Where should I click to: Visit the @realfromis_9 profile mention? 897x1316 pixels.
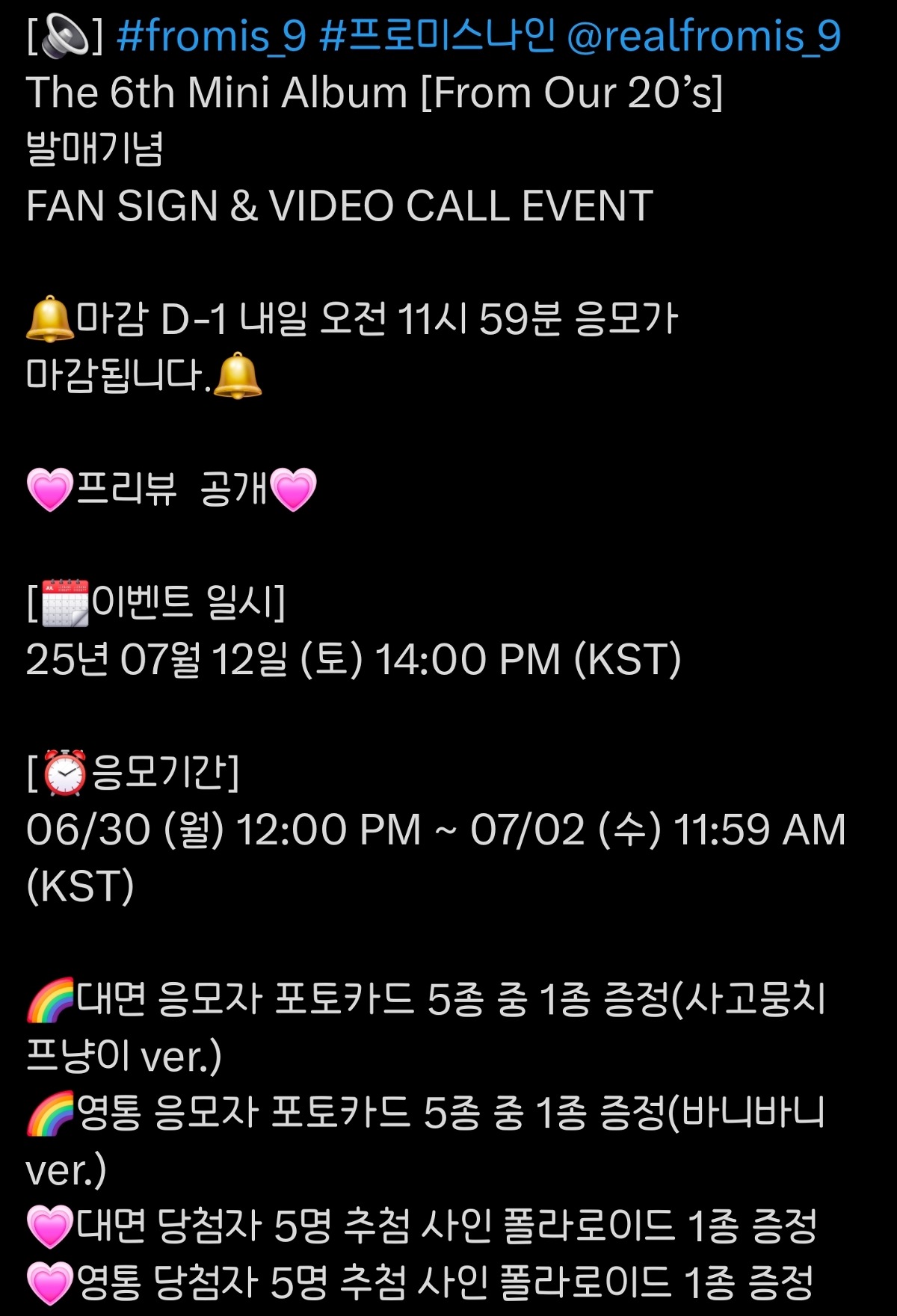tap(703, 36)
